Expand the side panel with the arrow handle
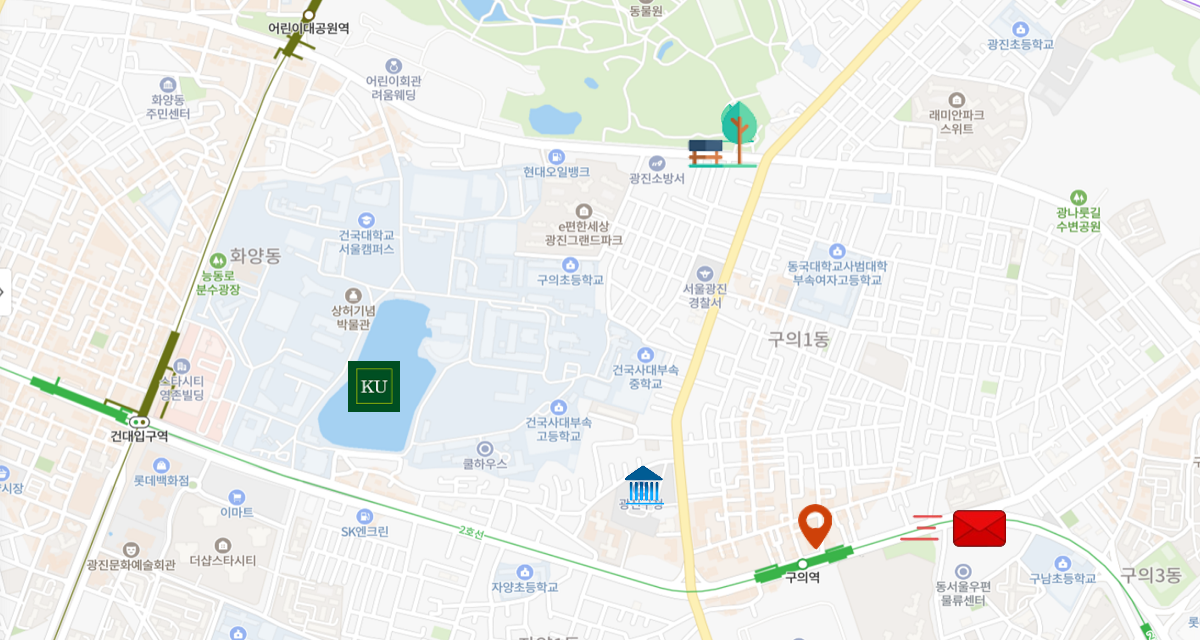This screenshot has width=1200, height=640. (x=3, y=292)
